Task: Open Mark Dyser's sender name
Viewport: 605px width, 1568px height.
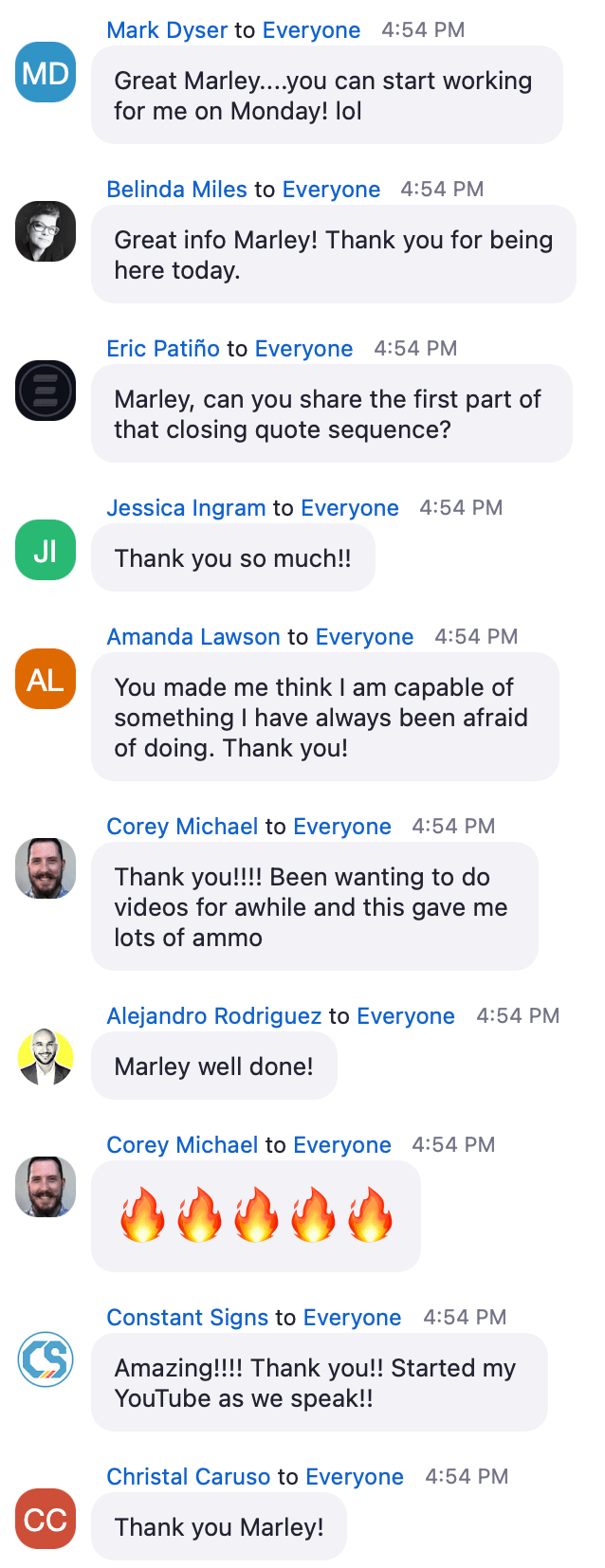Action: [x=167, y=30]
